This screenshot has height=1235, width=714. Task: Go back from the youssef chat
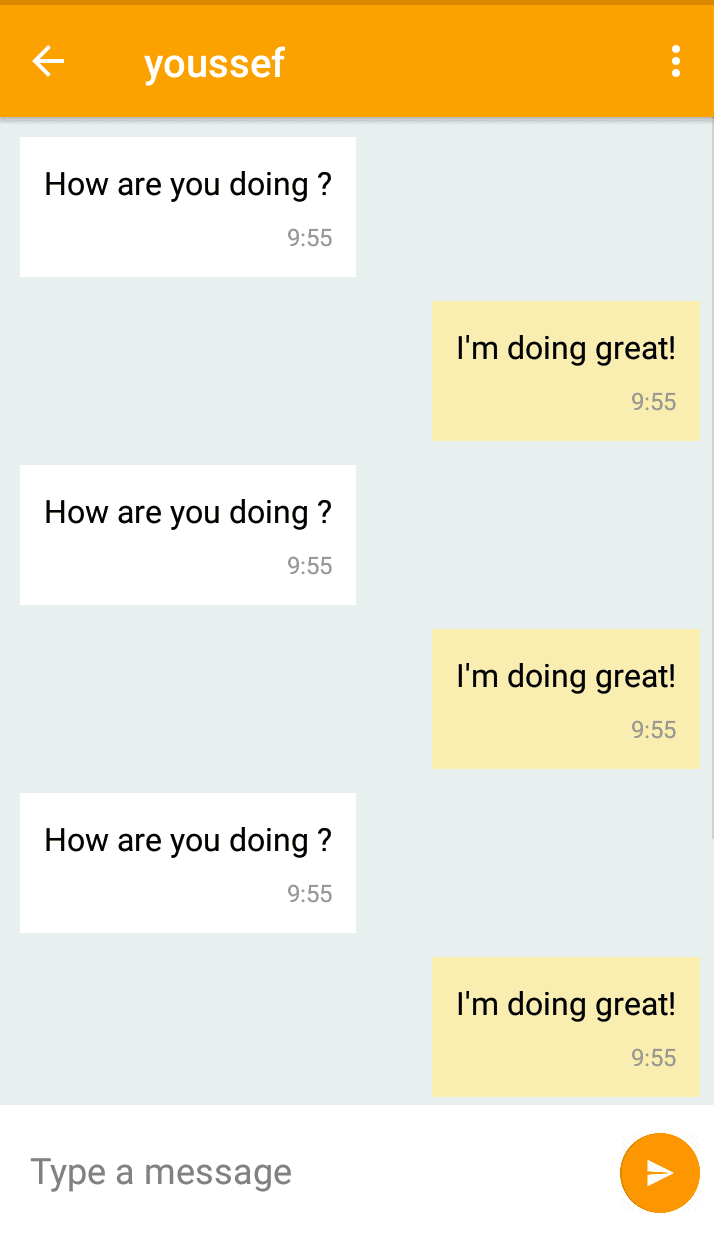tap(48, 62)
